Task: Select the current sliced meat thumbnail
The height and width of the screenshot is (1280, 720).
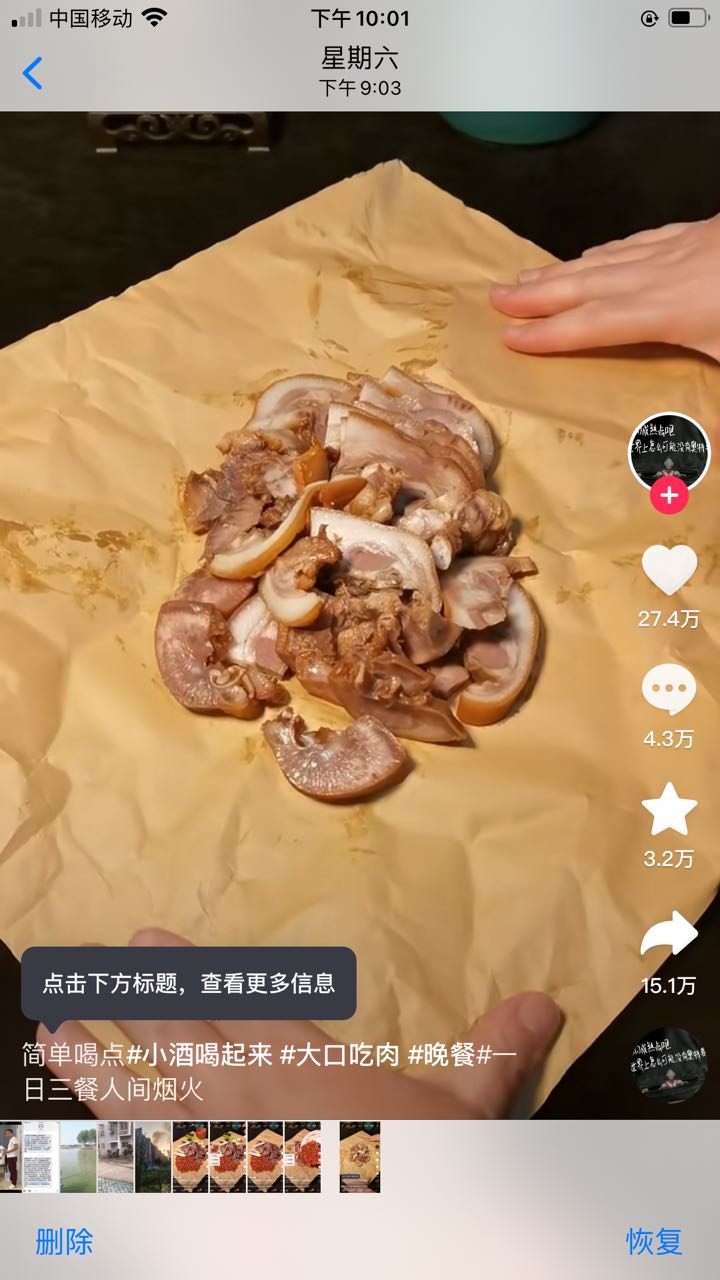Action: tap(360, 1157)
